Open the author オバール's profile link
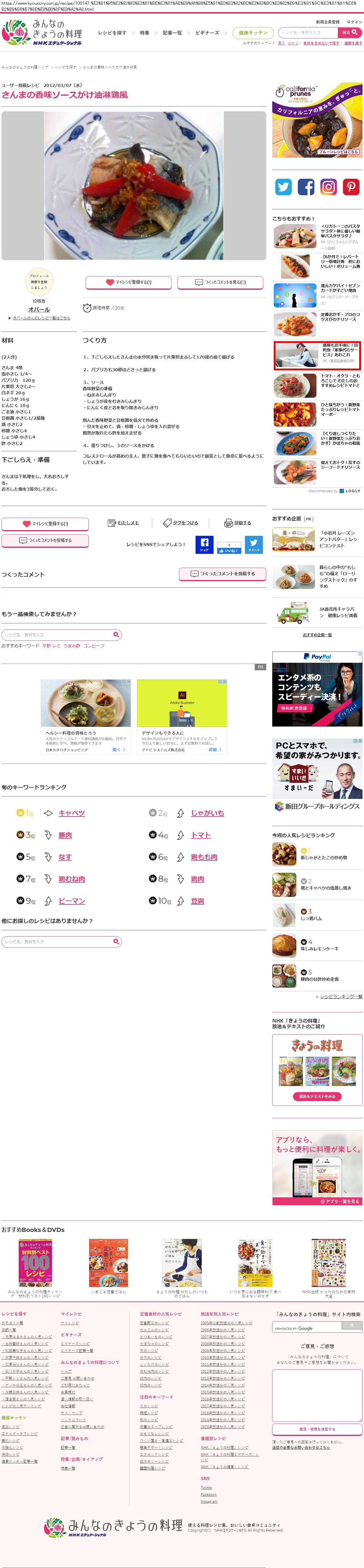Viewport: 364px width, 1568px height. [x=39, y=310]
